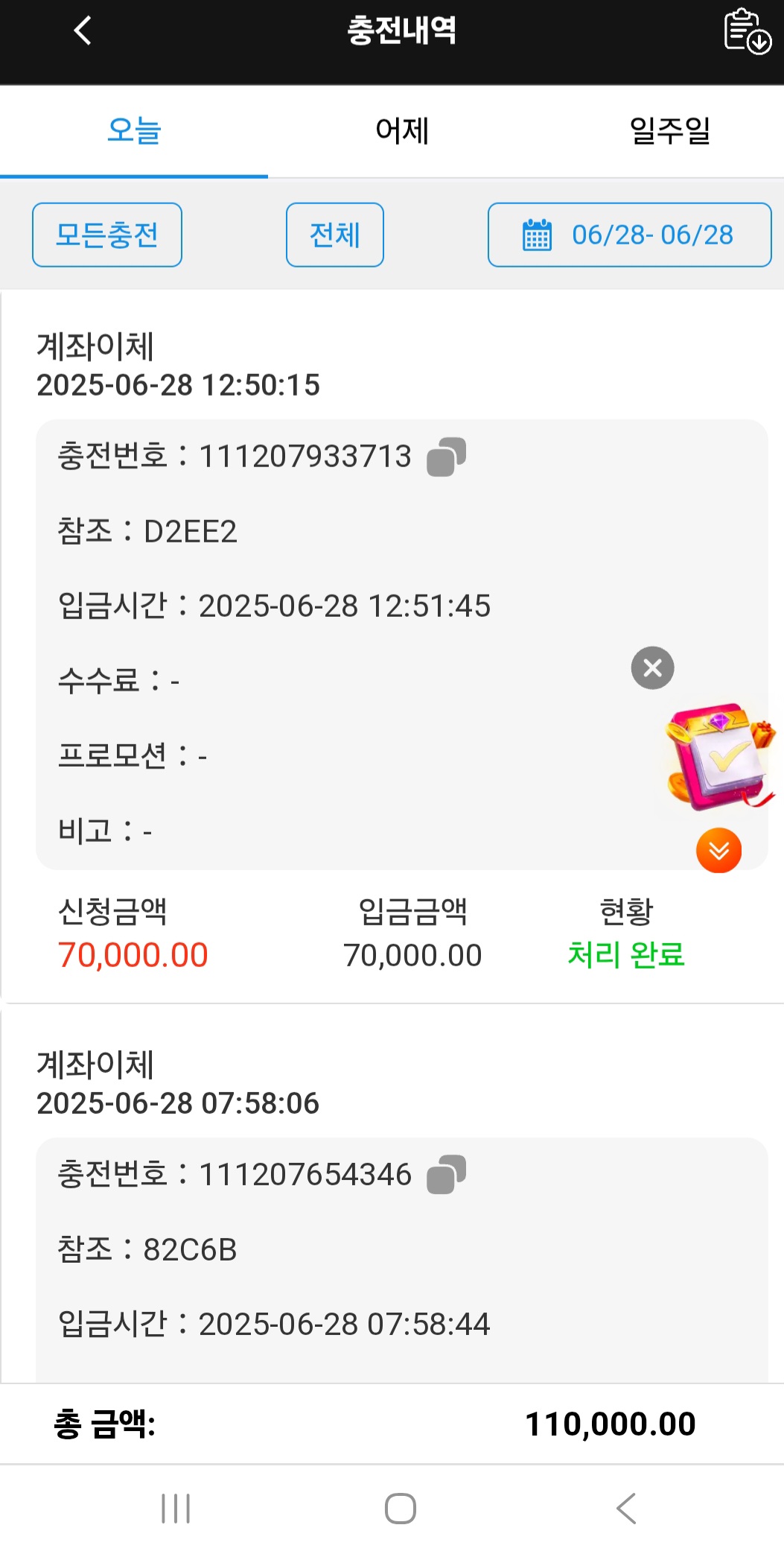Copy charge number 111207933713
The image size is (784, 1557).
click(446, 457)
